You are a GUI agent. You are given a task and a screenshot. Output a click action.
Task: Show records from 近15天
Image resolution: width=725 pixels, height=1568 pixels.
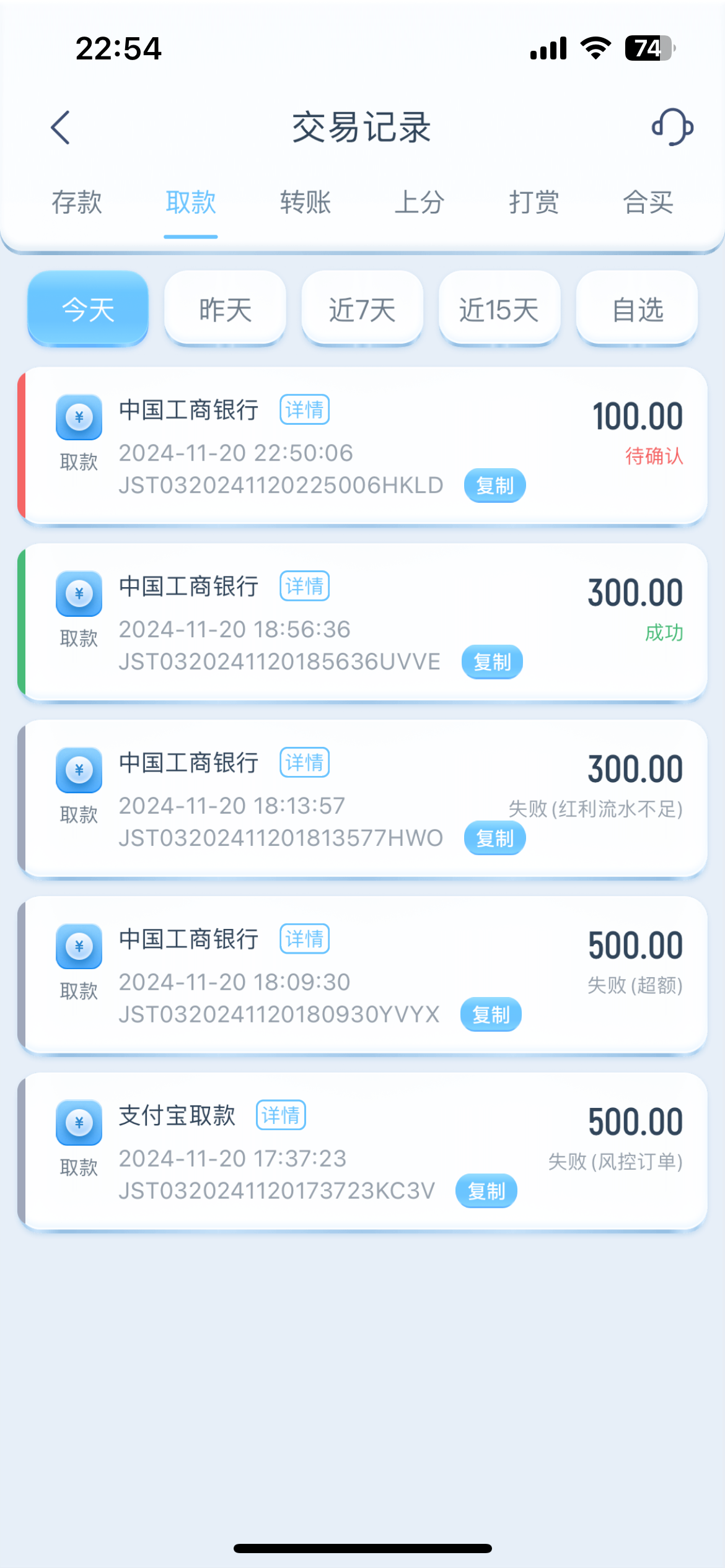click(499, 309)
